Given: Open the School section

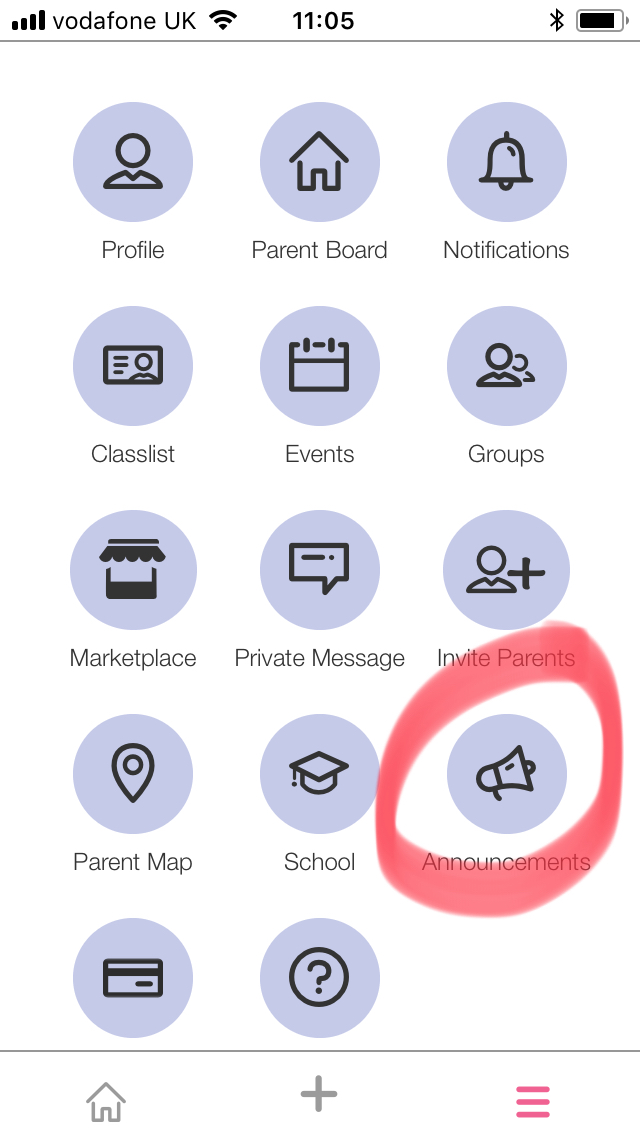Looking at the screenshot, I should point(320,774).
